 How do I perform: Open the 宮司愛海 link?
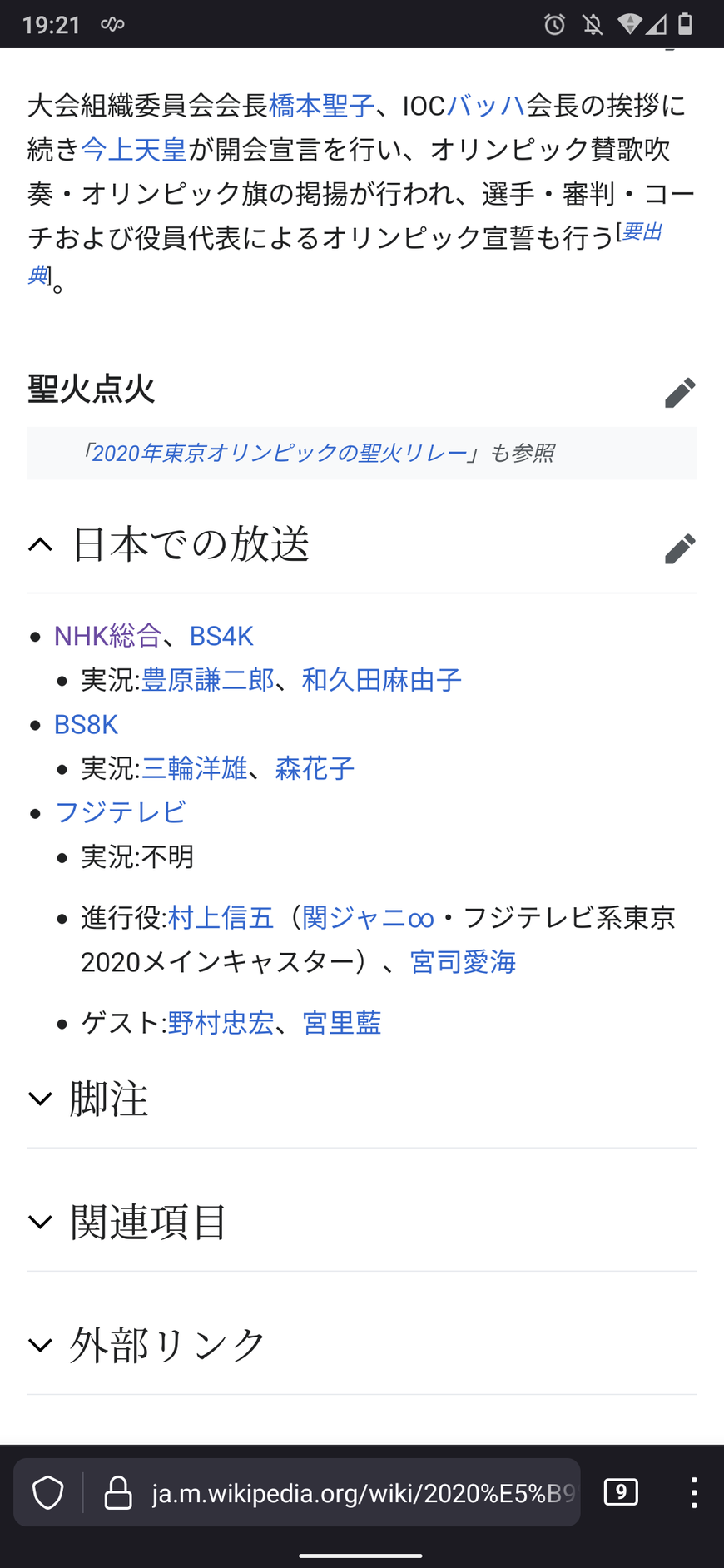point(463,962)
